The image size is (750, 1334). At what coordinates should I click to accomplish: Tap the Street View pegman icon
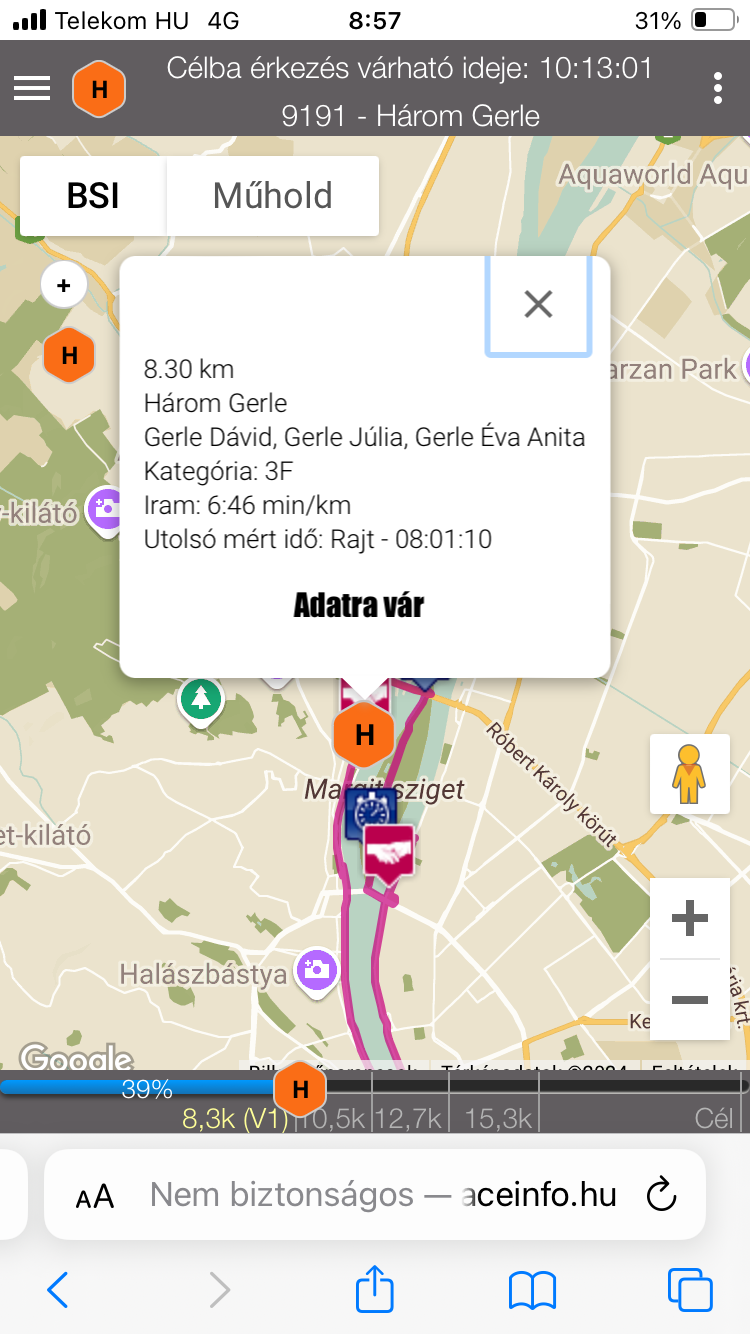[689, 774]
